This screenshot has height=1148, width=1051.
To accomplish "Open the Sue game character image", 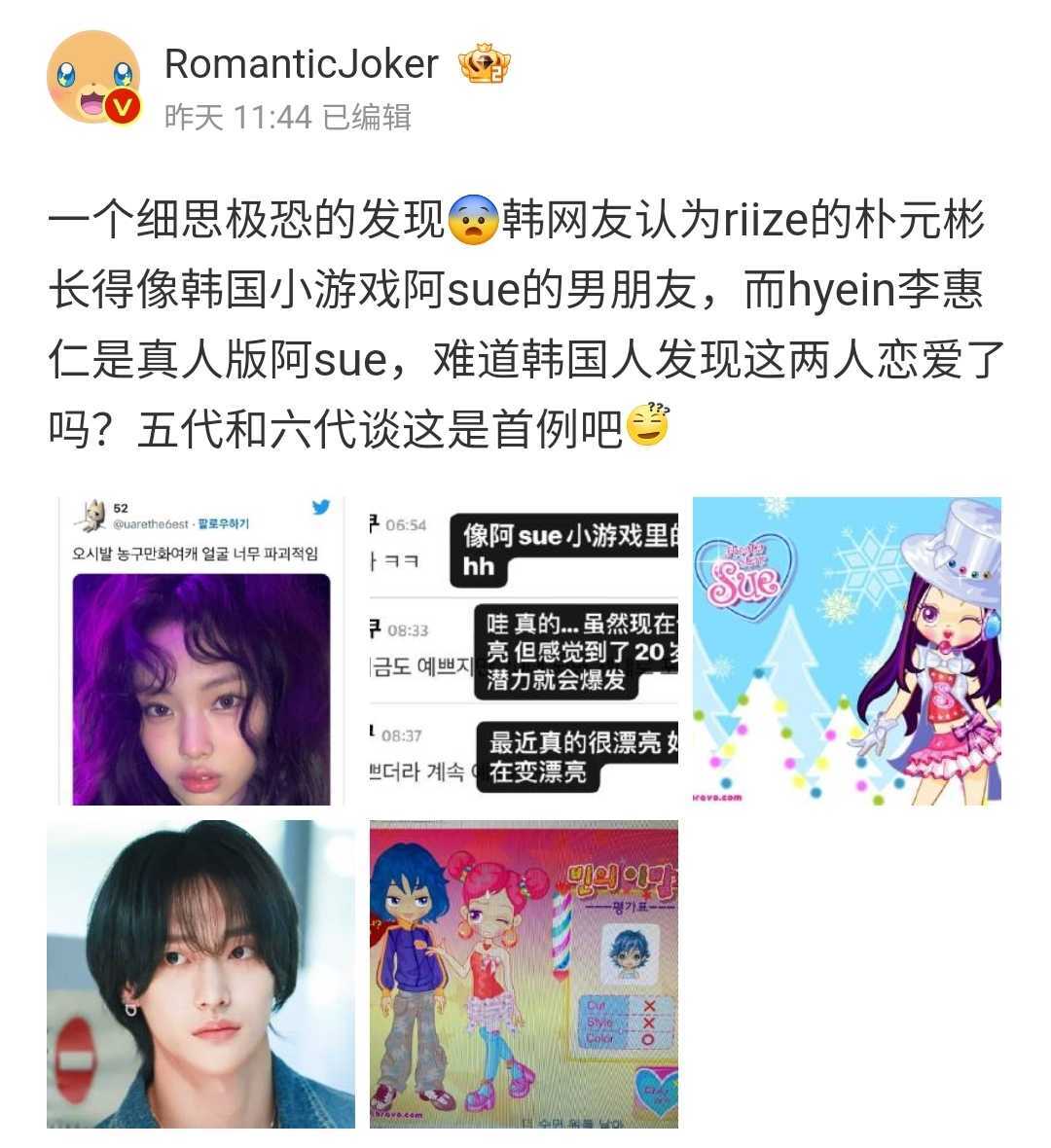I will [847, 651].
